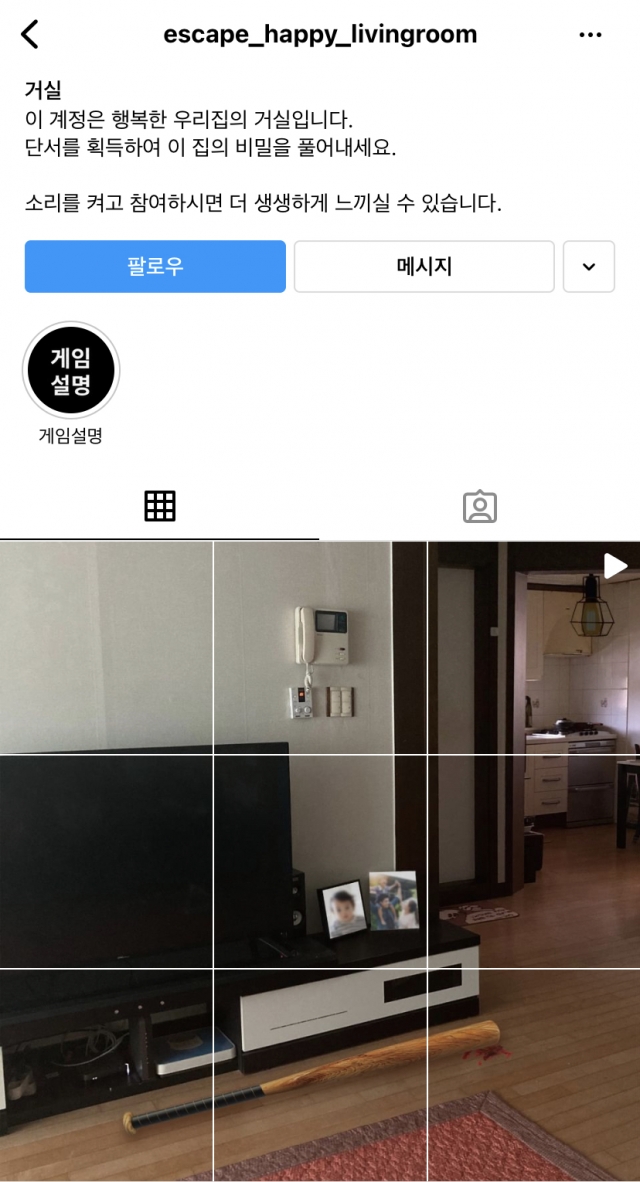
Task: Expand suggested accounts with the chevron button
Action: click(589, 267)
